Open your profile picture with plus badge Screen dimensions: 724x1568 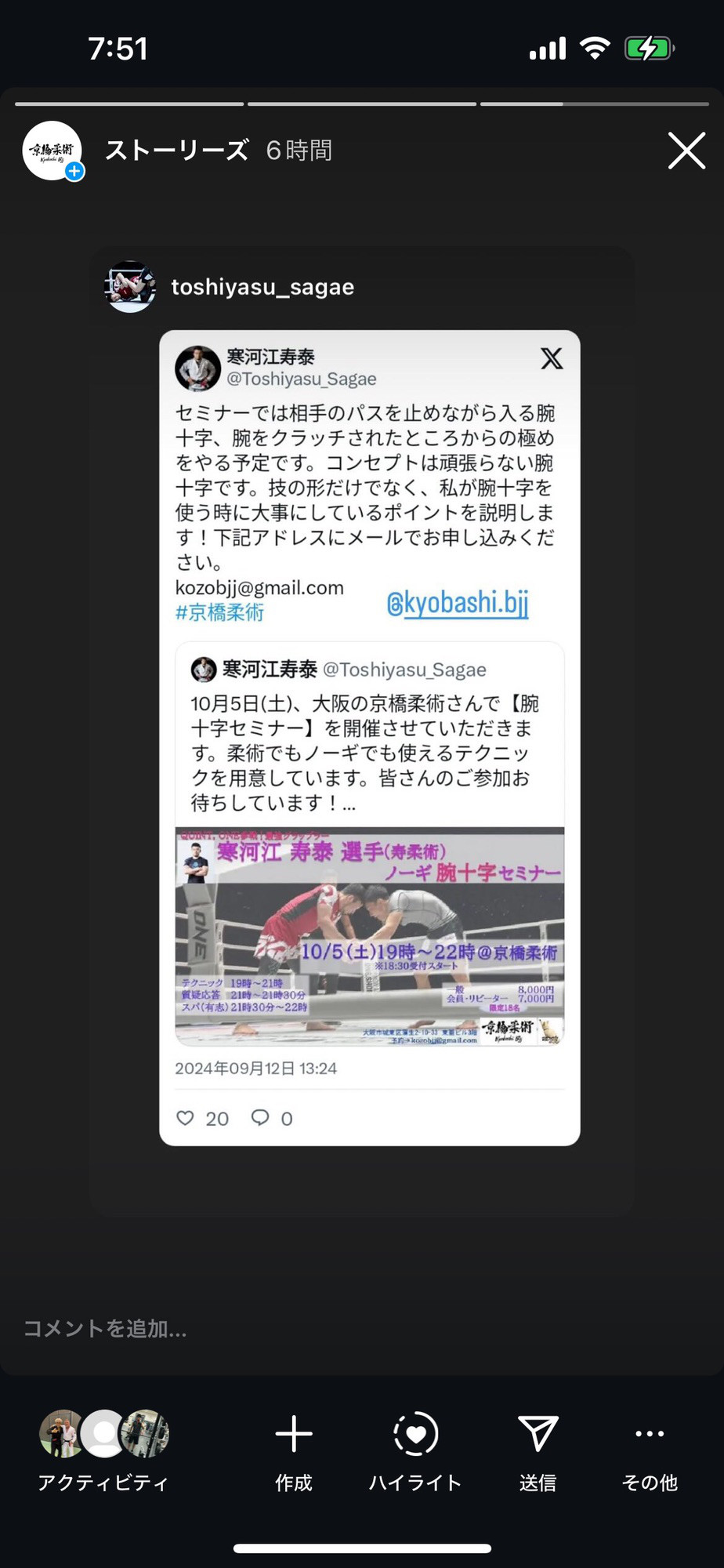click(x=52, y=151)
